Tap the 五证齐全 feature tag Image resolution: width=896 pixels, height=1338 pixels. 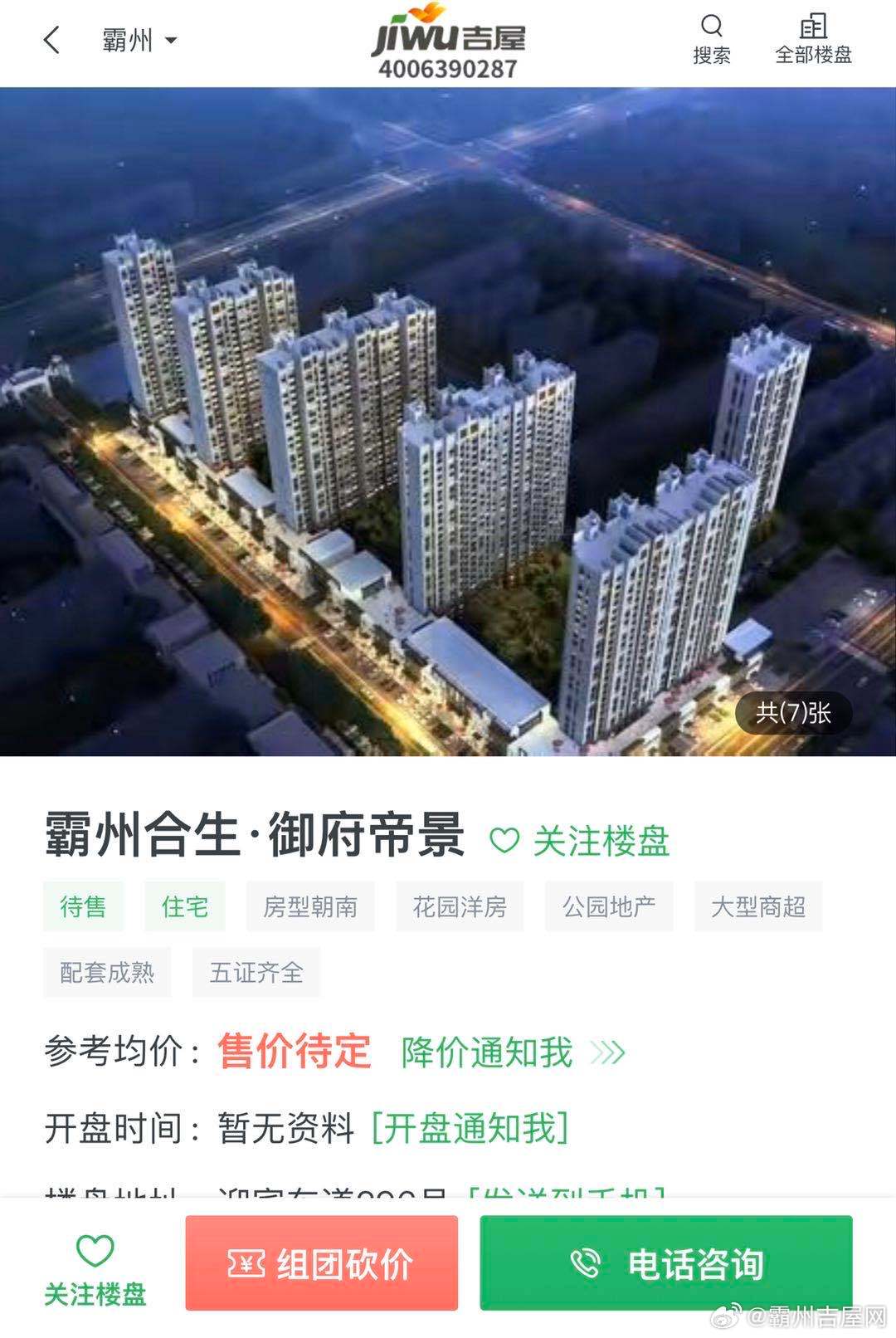[255, 972]
